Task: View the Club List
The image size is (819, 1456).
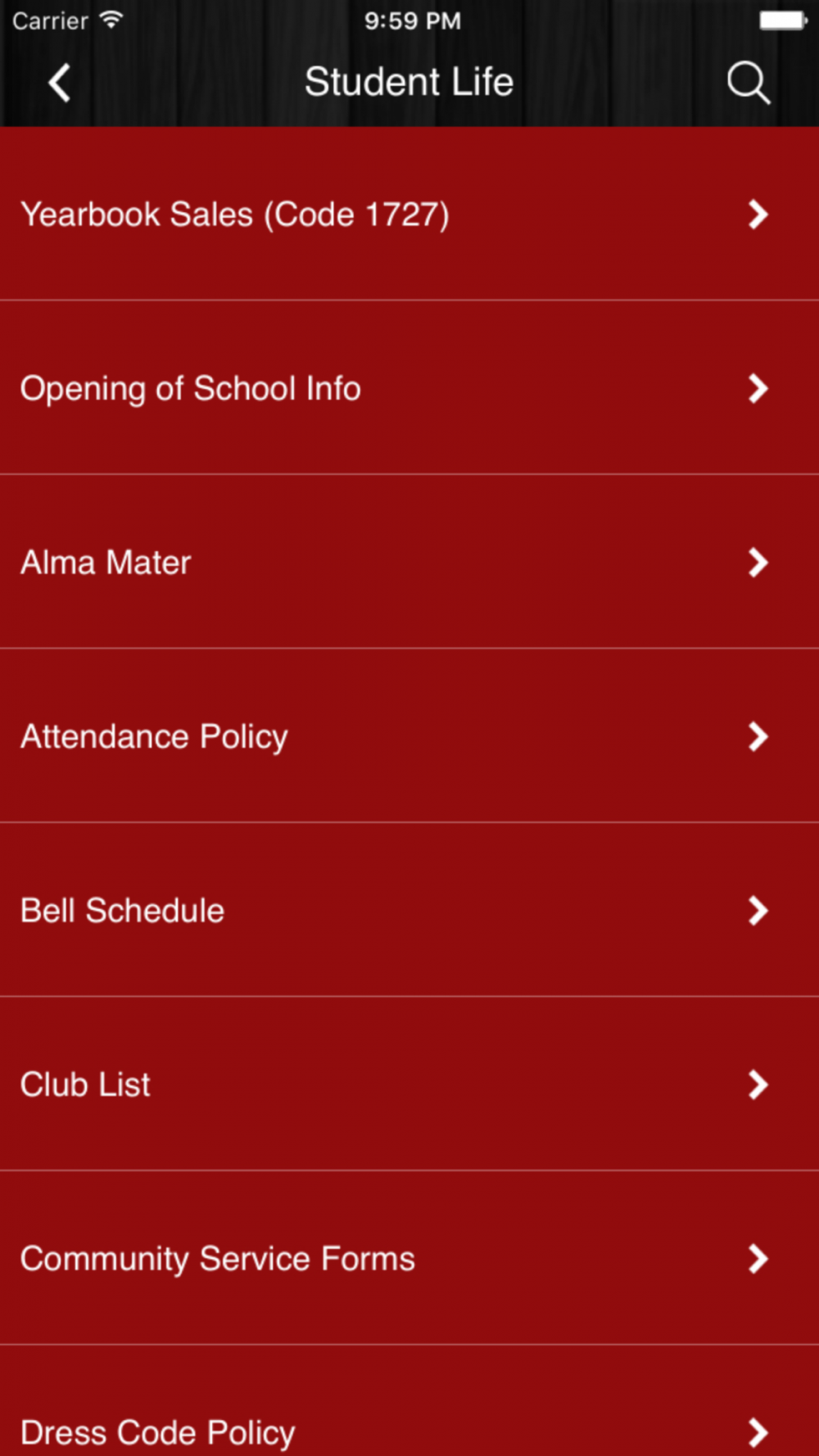Action: (x=409, y=1083)
